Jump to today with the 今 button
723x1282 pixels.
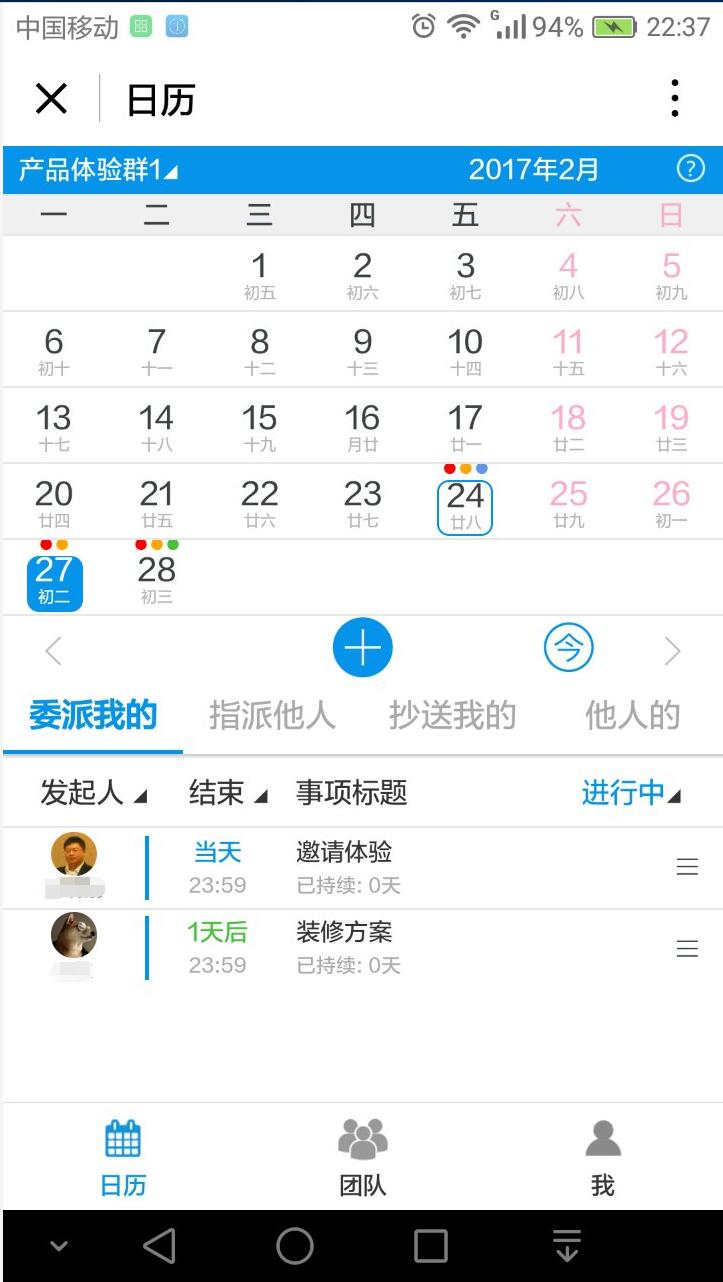click(x=568, y=649)
